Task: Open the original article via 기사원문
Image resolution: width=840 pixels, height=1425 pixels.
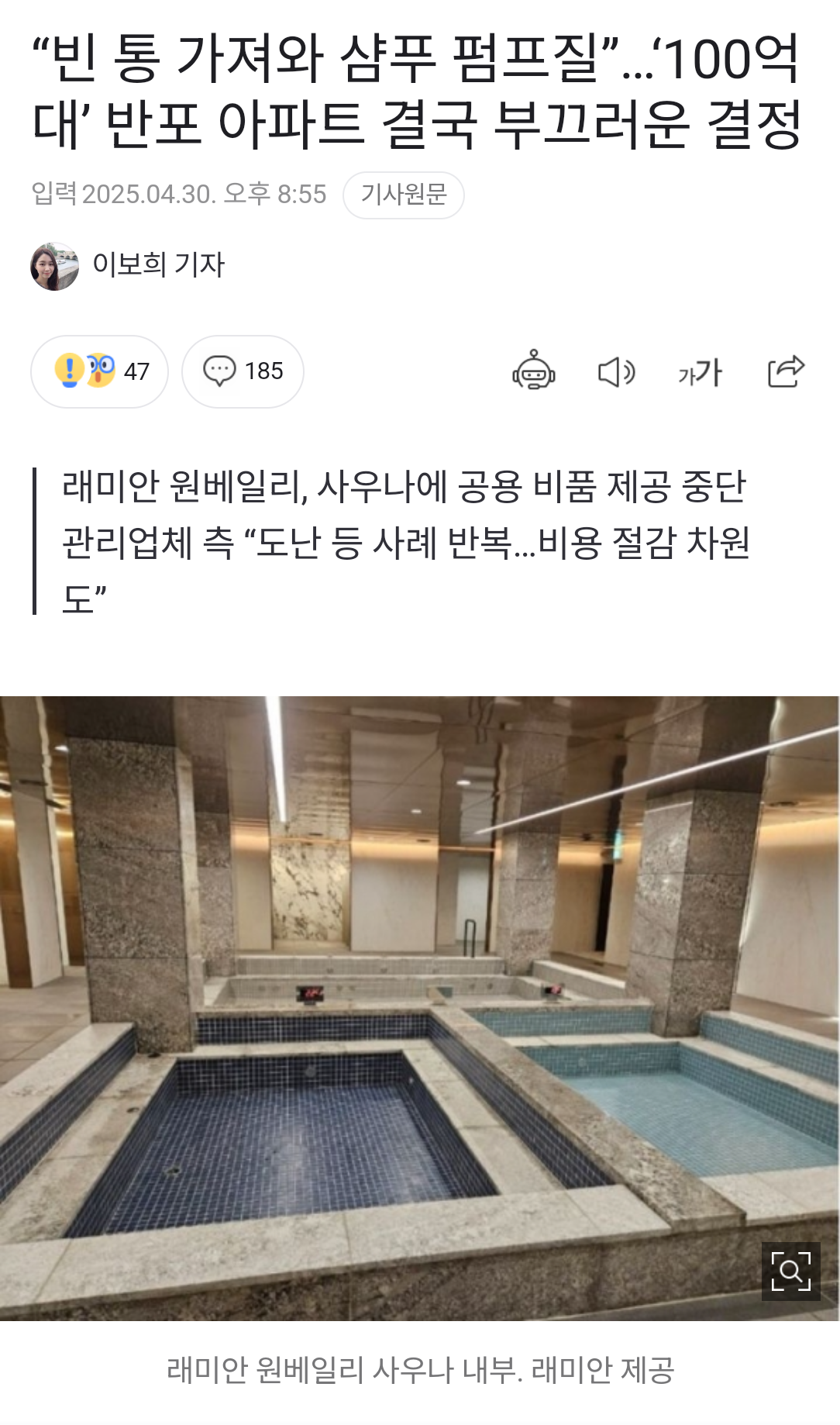Action: pyautogui.click(x=403, y=195)
